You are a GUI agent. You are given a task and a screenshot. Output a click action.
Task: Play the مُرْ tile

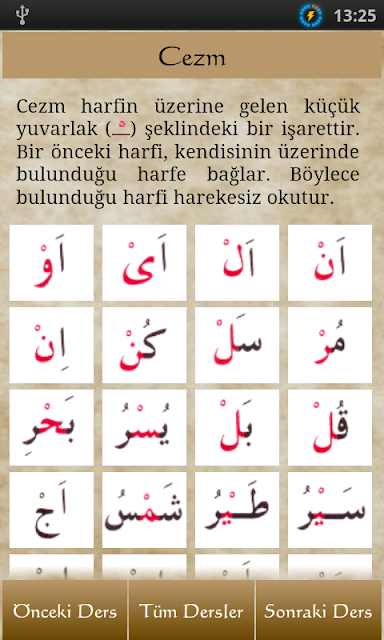click(x=330, y=345)
